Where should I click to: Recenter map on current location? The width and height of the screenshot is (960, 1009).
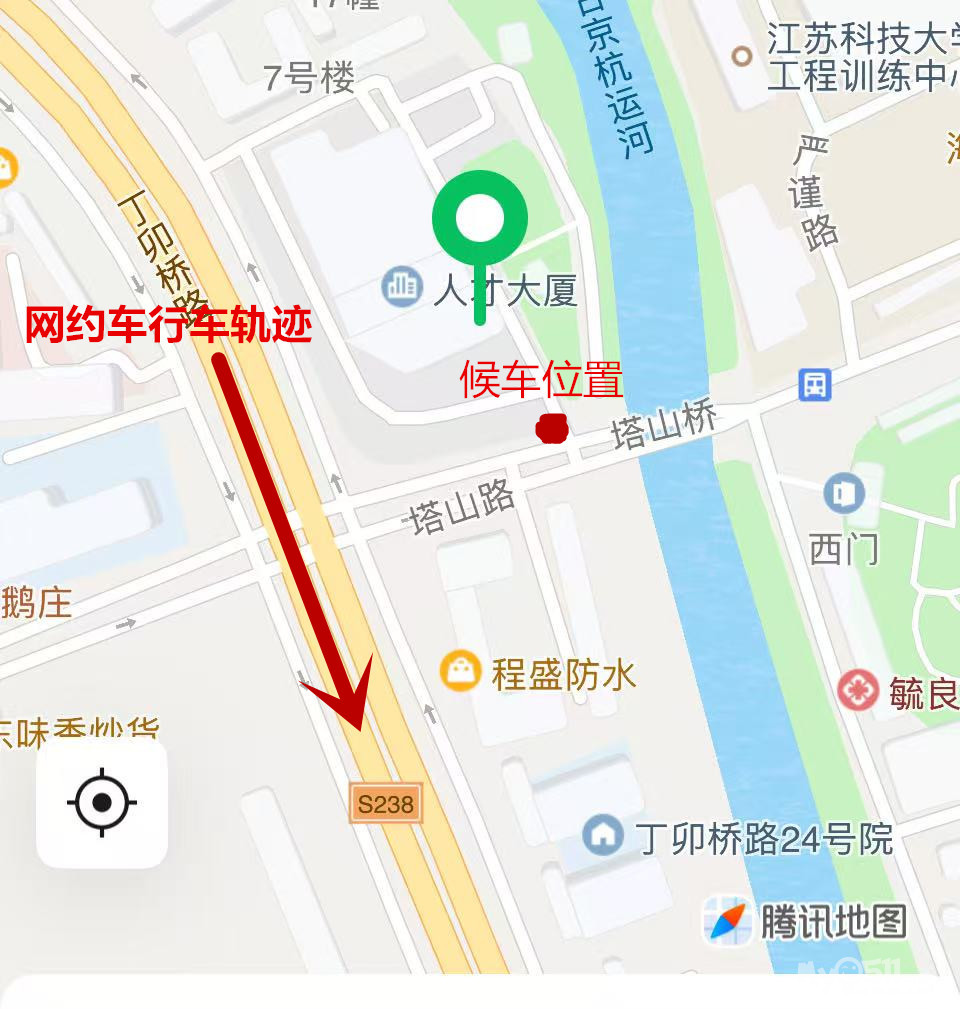tap(102, 802)
